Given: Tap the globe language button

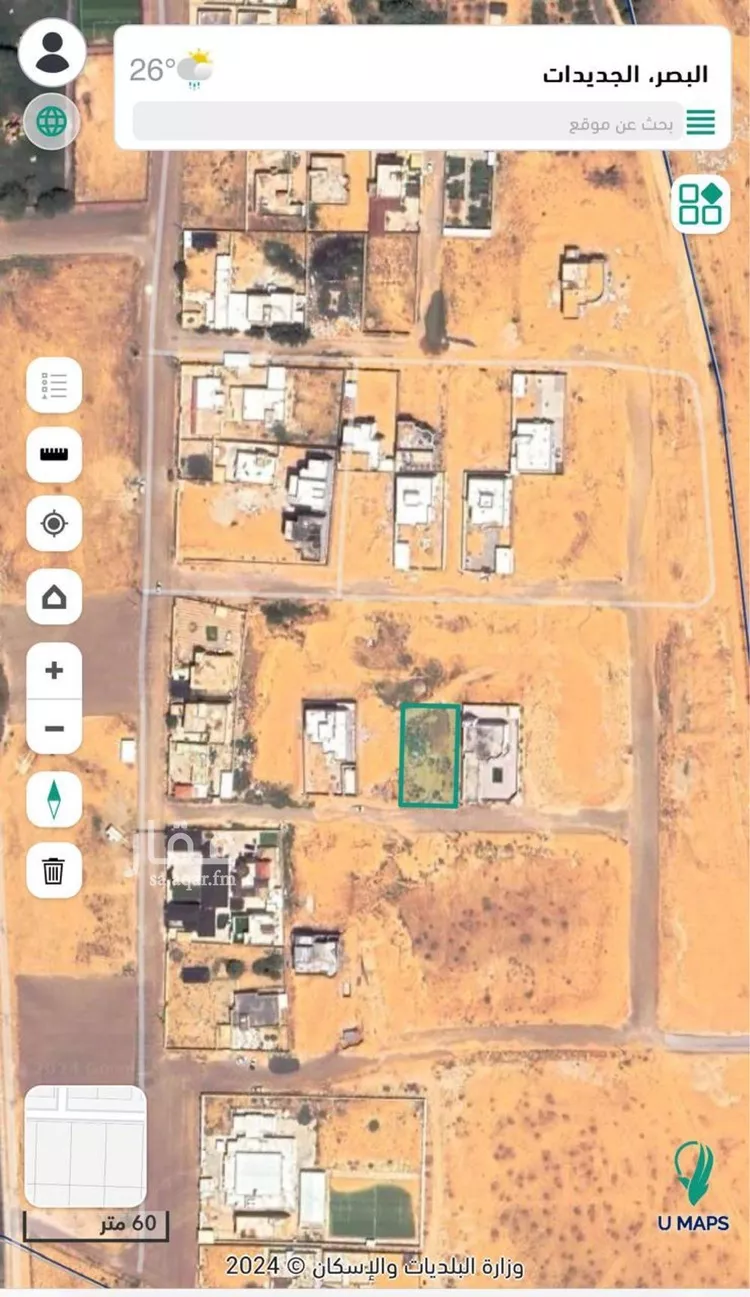Looking at the screenshot, I should (x=52, y=121).
